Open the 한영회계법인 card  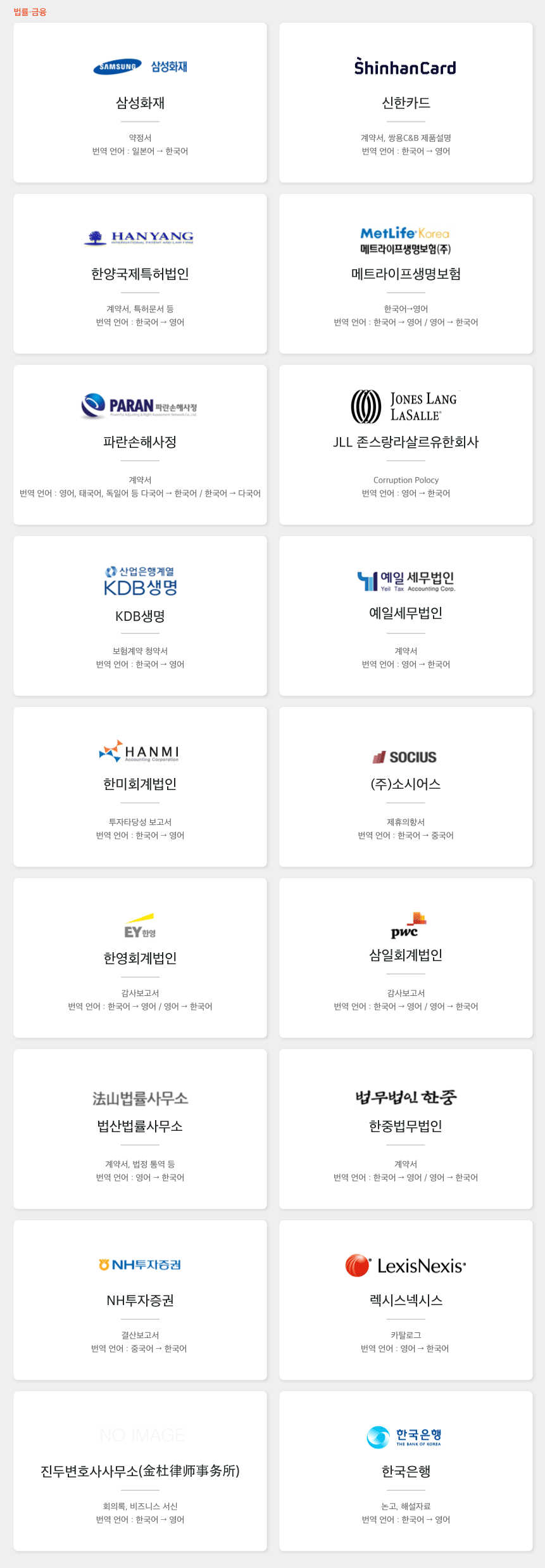pyautogui.click(x=140, y=958)
